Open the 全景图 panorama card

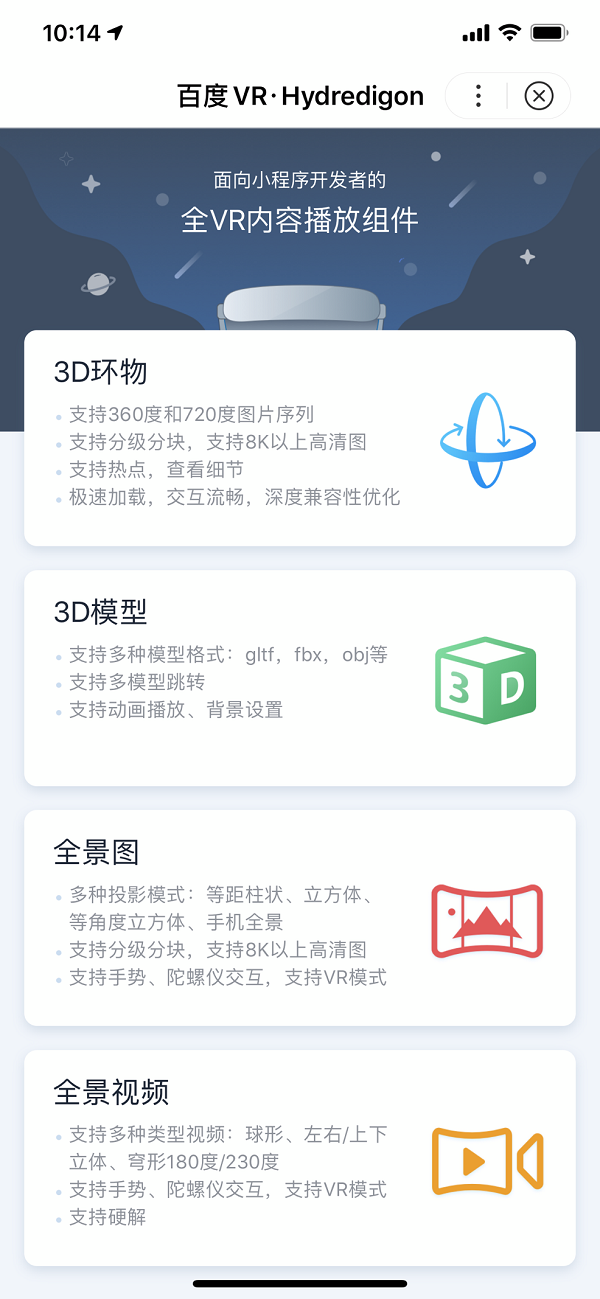click(300, 918)
